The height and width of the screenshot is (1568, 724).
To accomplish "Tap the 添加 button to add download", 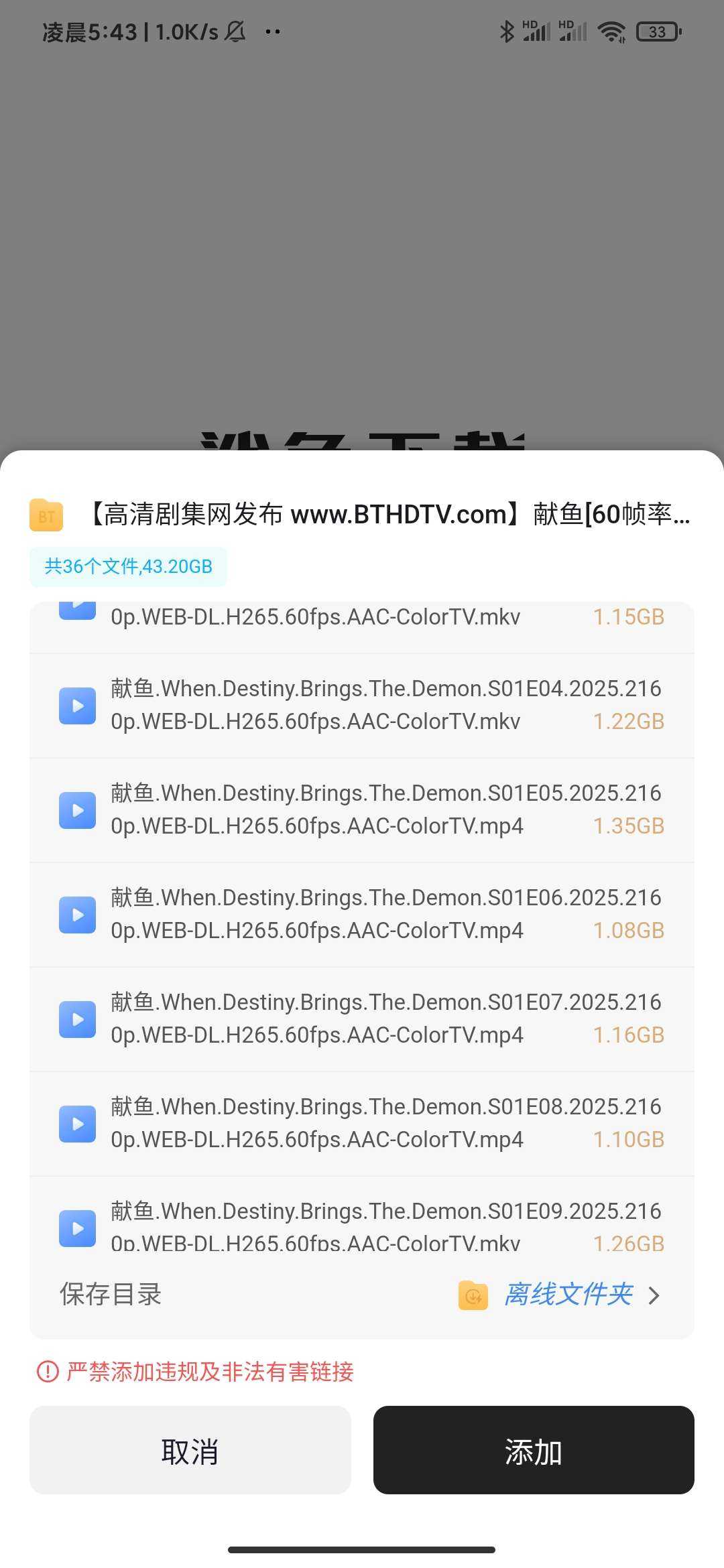I will [x=533, y=1451].
